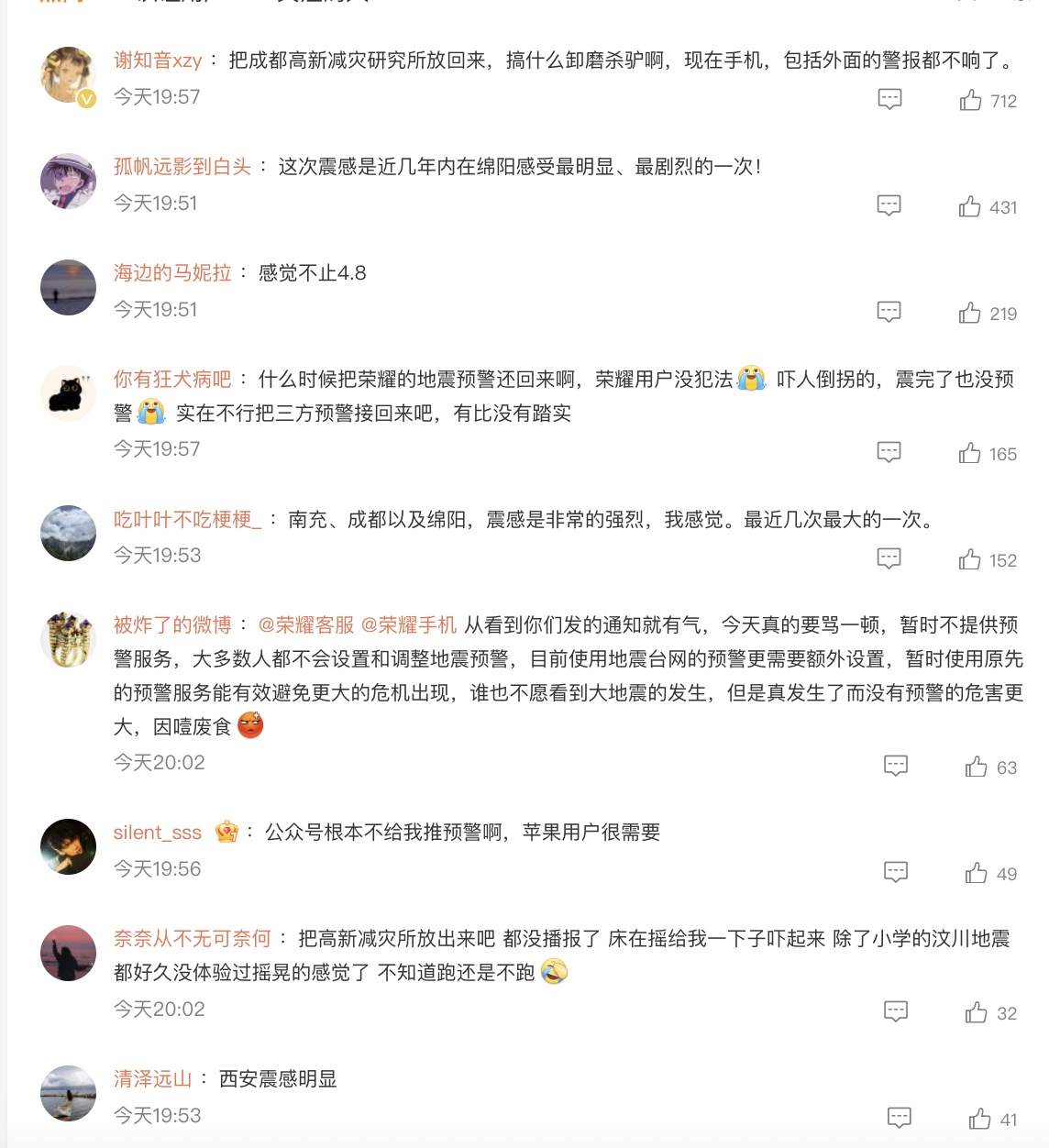The image size is (1049, 1148).
Task: Reply to 海边的马妮拉's comment
Action: coord(889,312)
